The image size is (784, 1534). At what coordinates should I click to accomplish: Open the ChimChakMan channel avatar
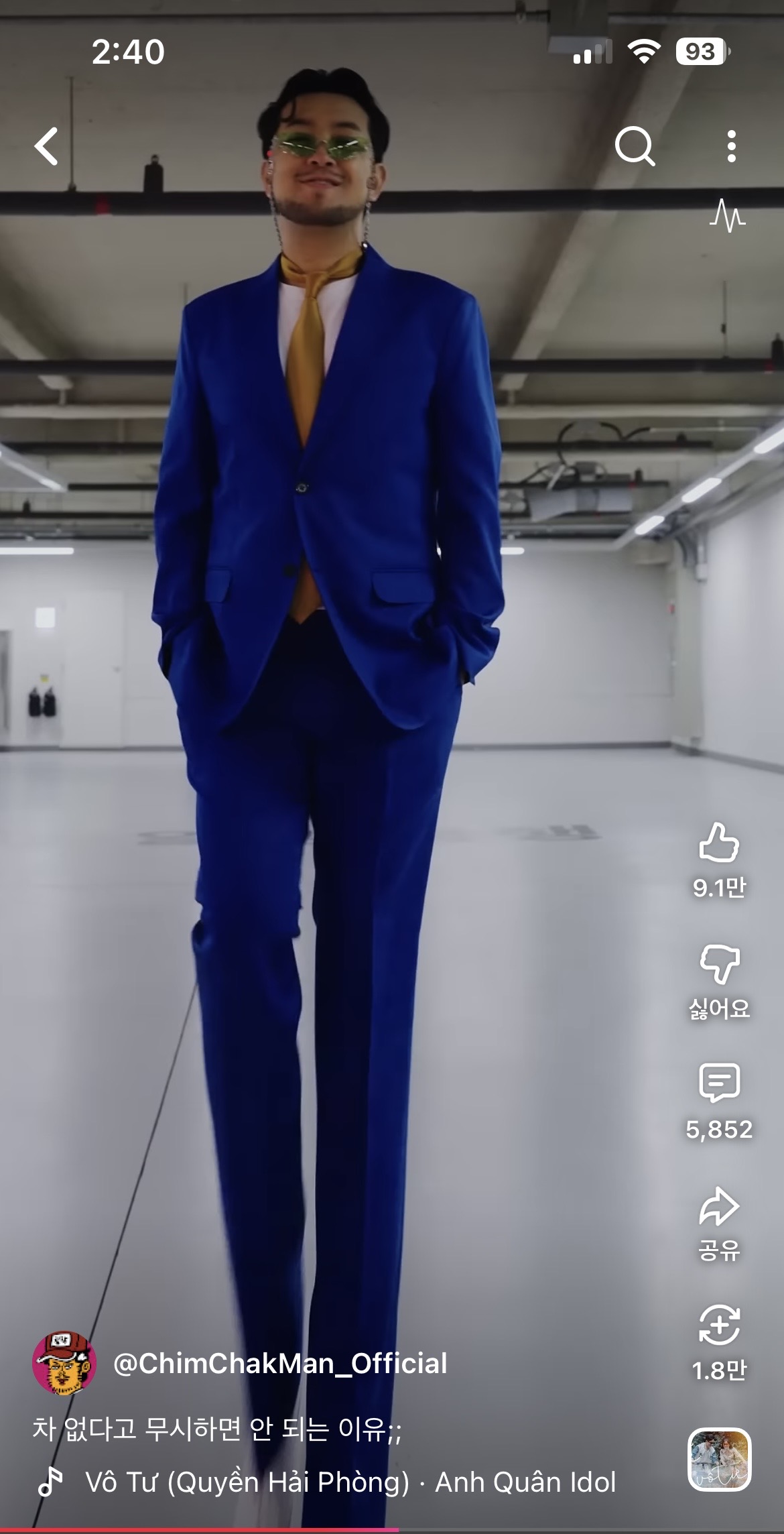(x=64, y=1364)
